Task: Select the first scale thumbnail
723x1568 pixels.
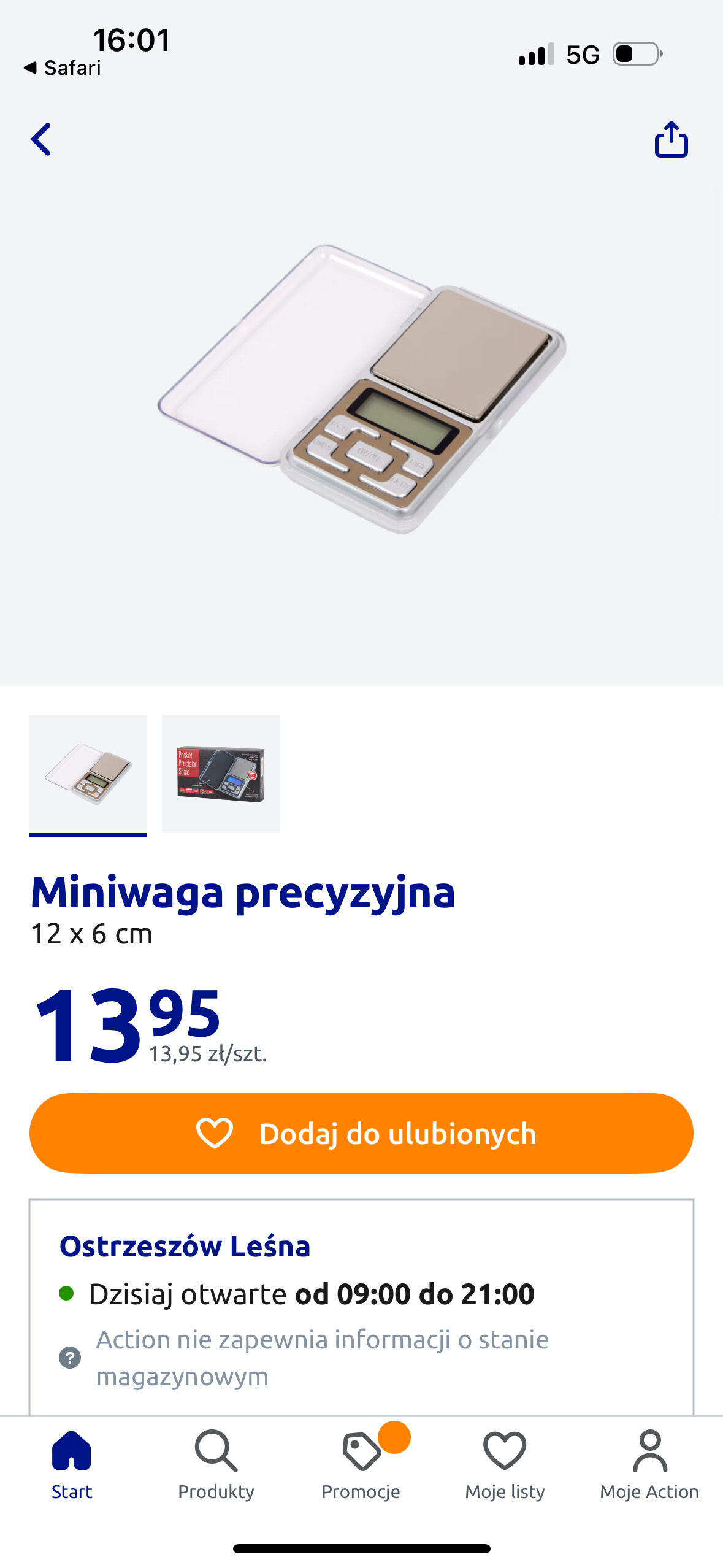Action: pos(88,774)
